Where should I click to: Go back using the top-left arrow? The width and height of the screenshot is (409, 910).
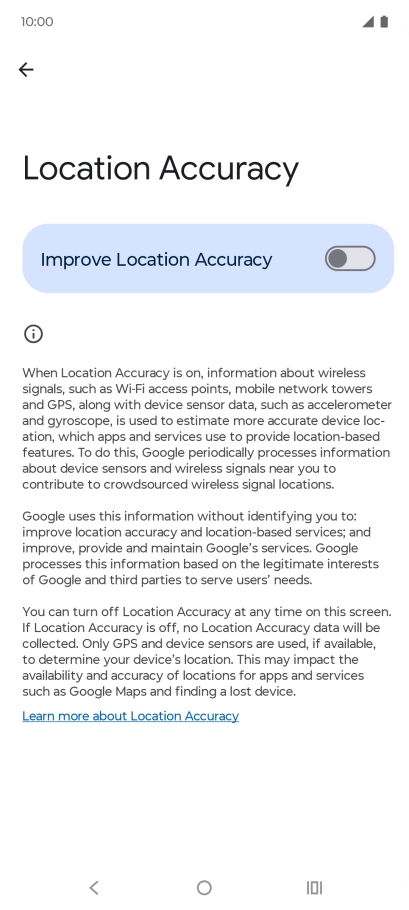tap(26, 70)
